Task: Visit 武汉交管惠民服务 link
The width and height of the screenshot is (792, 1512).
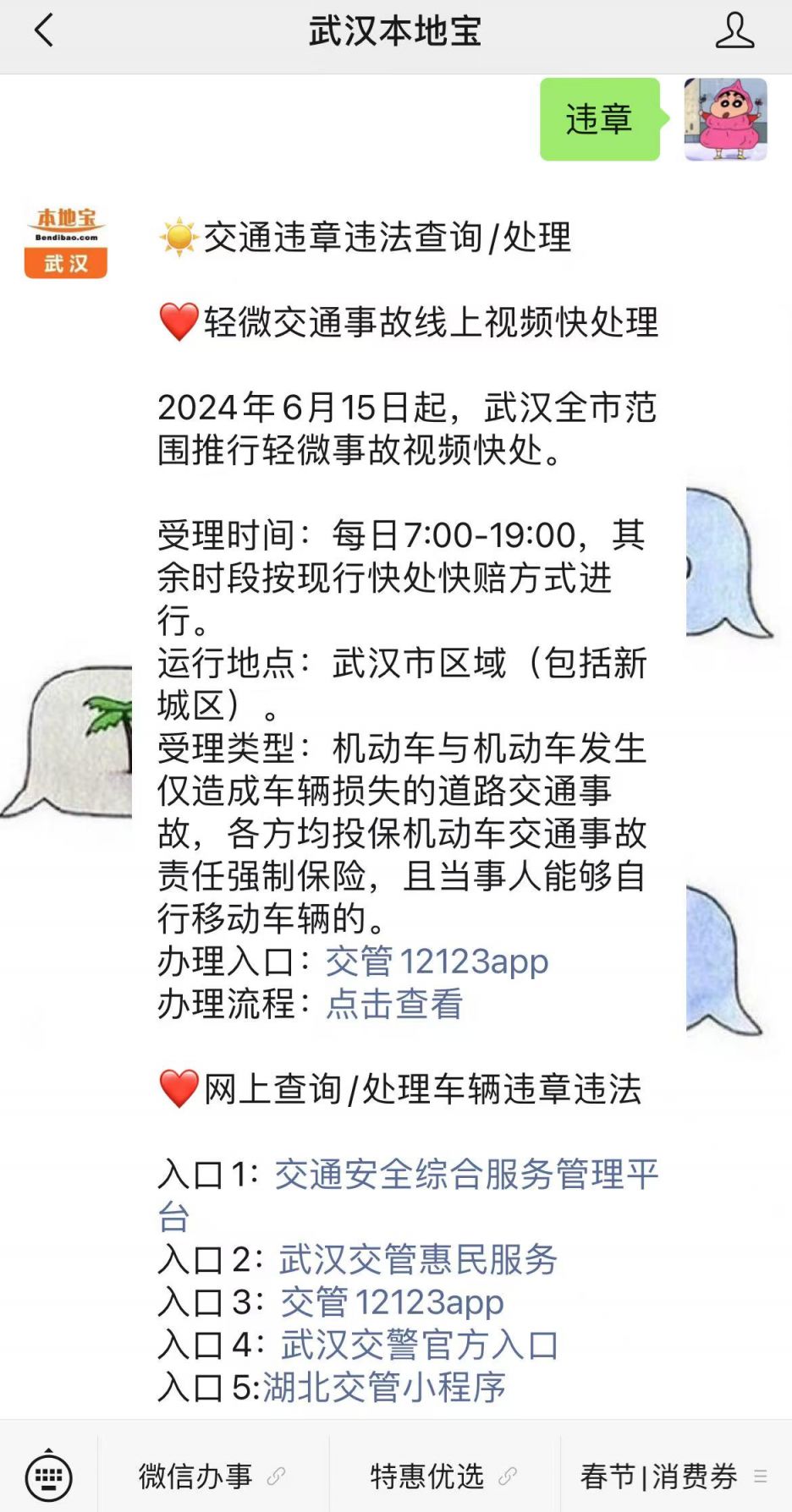Action: [418, 1259]
